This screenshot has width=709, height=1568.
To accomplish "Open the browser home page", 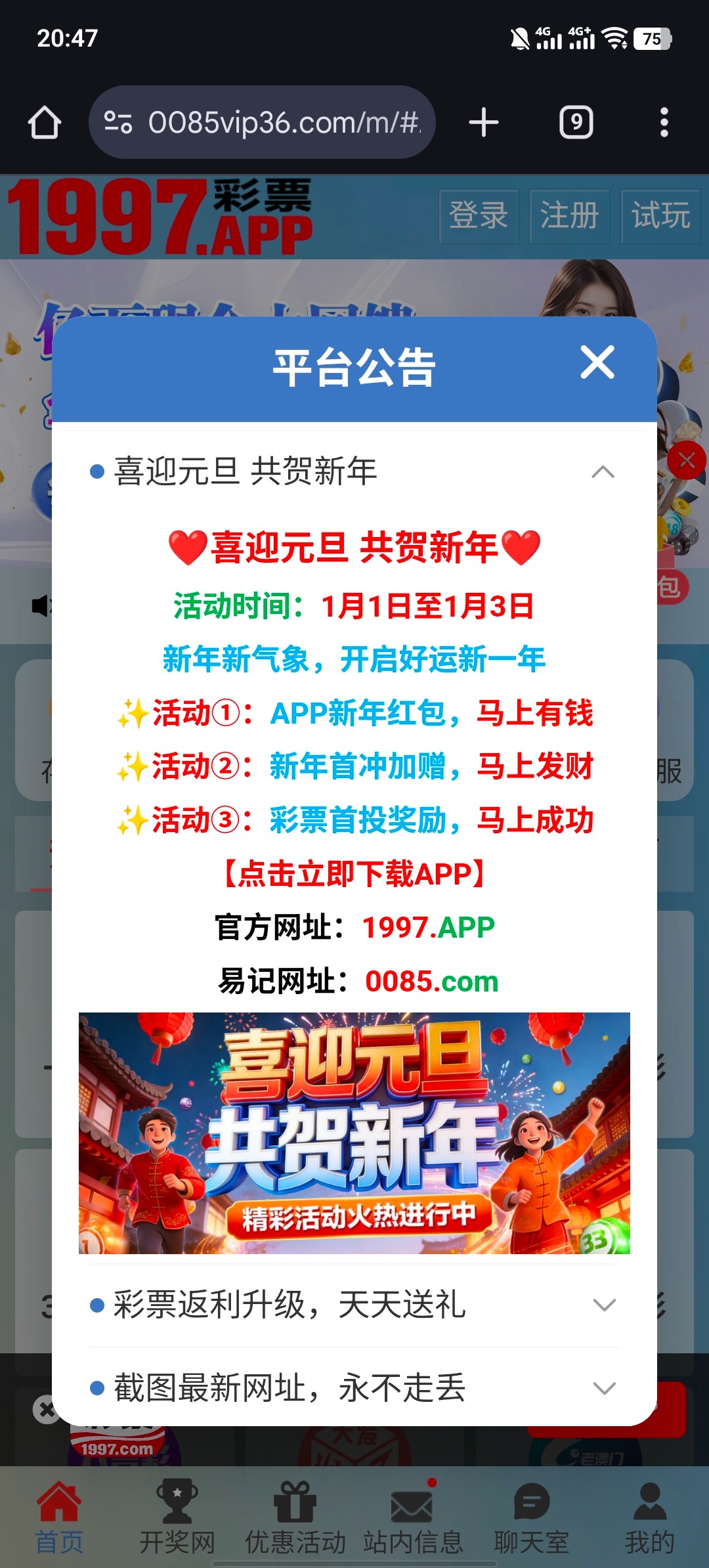I will (x=45, y=123).
